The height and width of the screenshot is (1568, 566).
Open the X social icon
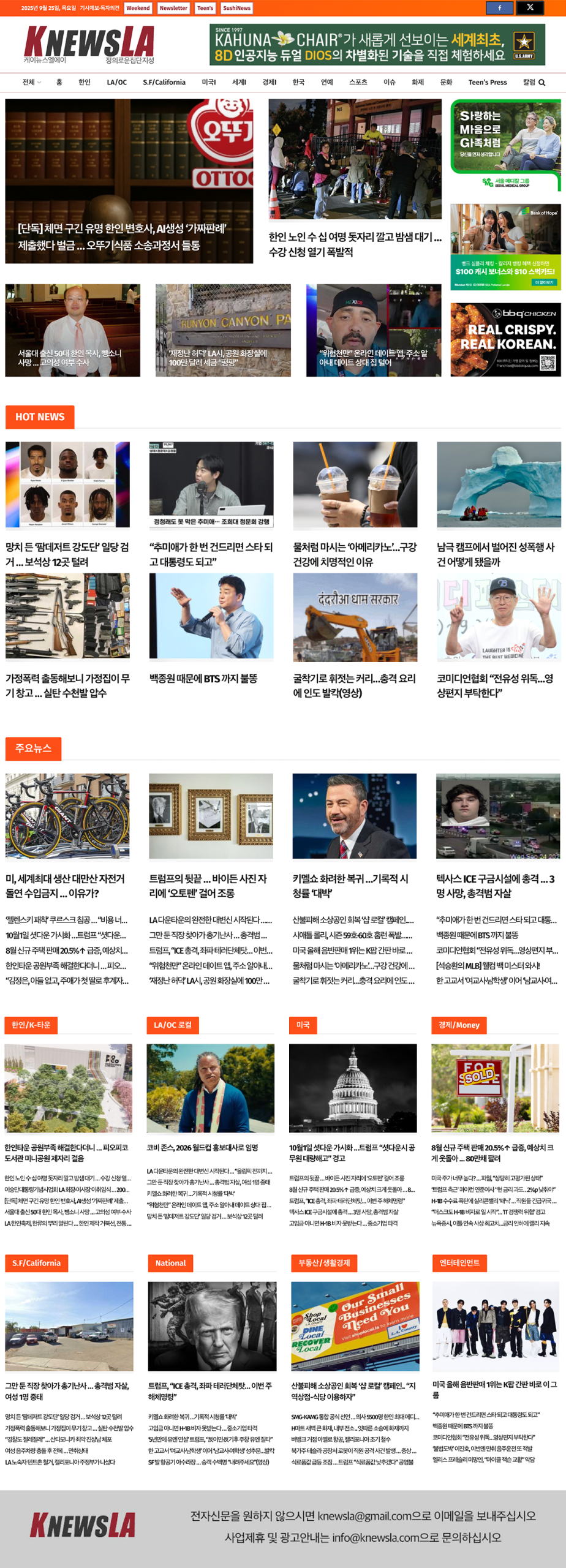click(x=530, y=8)
